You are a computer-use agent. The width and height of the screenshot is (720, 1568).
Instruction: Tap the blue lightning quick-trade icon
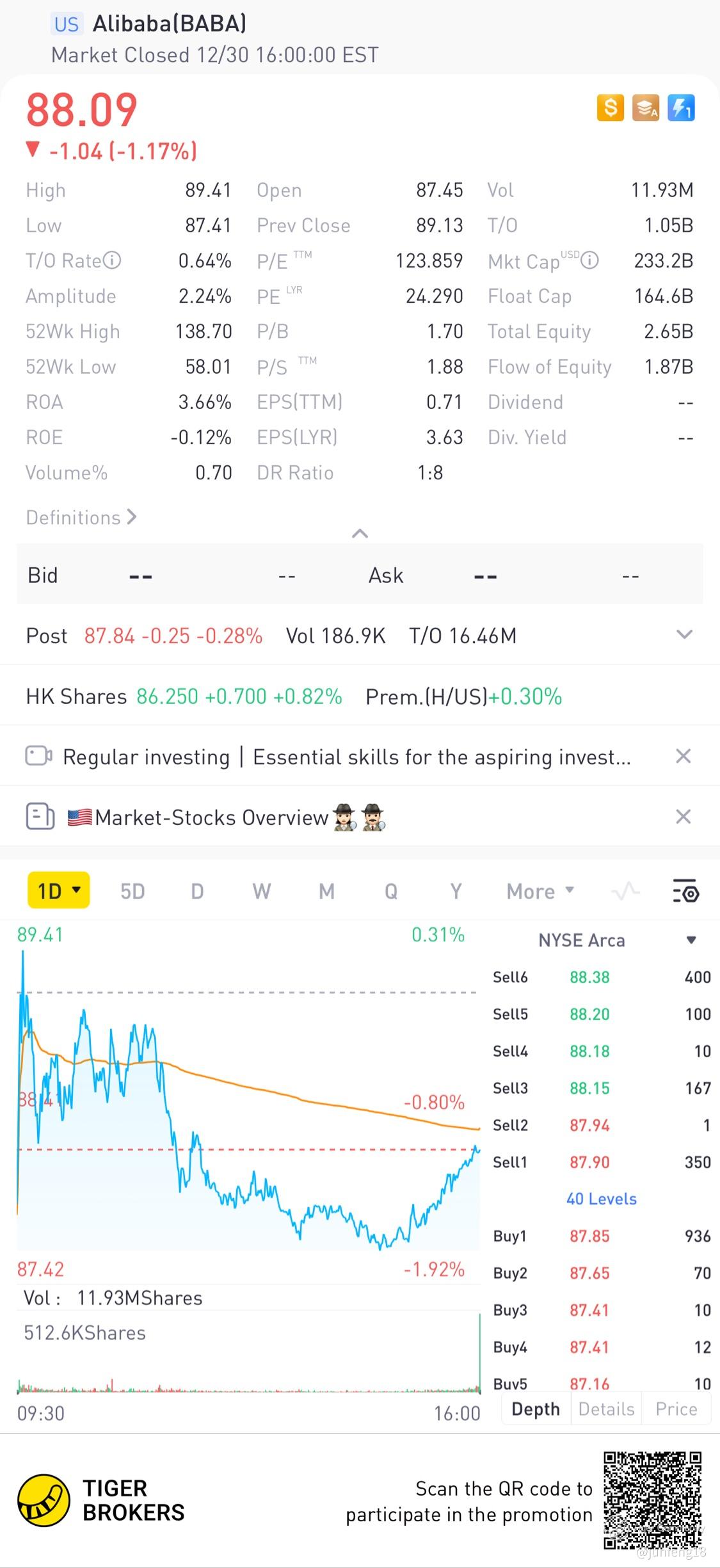tap(681, 108)
